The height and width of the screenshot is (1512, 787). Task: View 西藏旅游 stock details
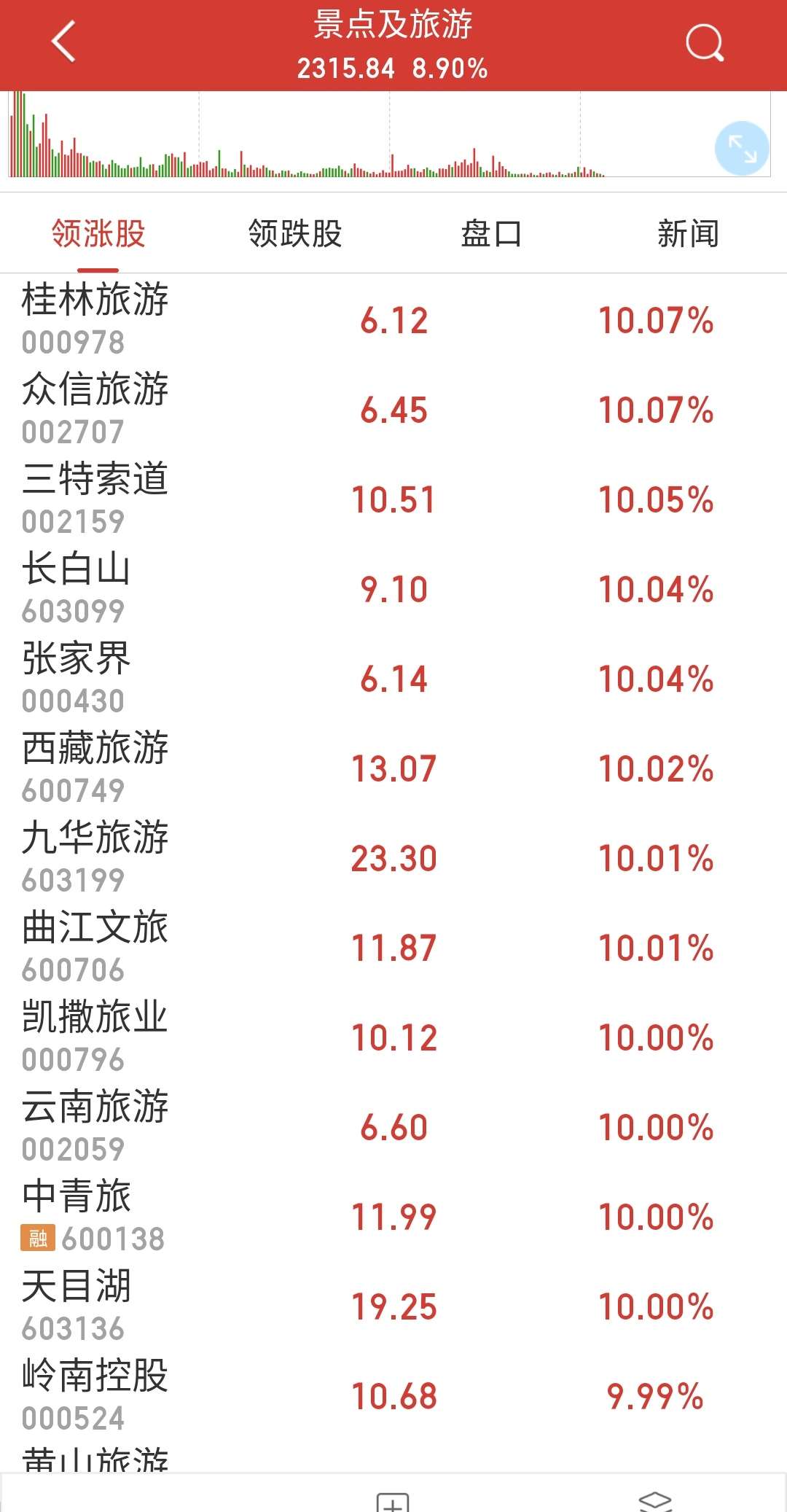click(x=393, y=768)
